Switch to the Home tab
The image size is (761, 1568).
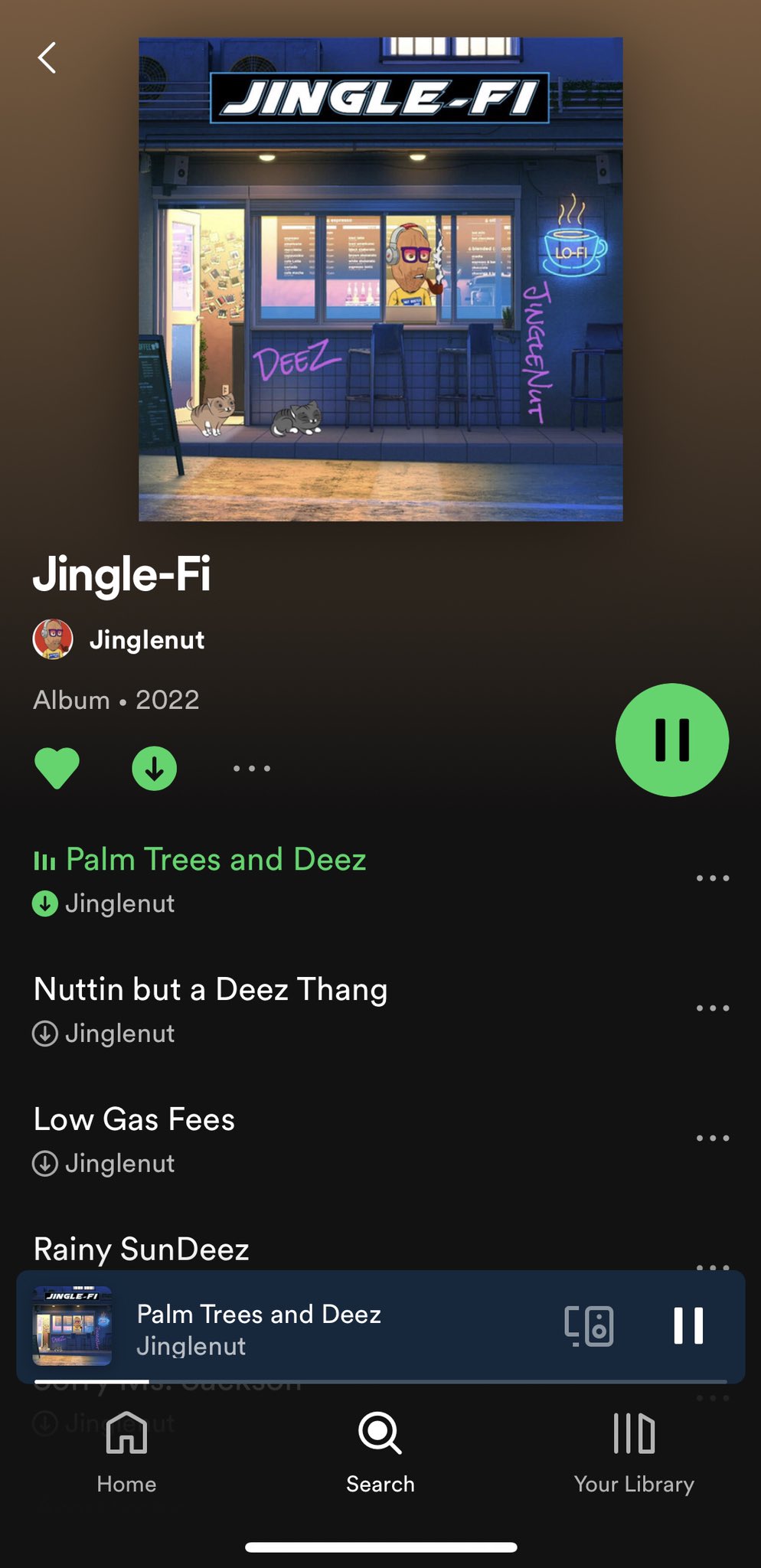(x=126, y=1452)
